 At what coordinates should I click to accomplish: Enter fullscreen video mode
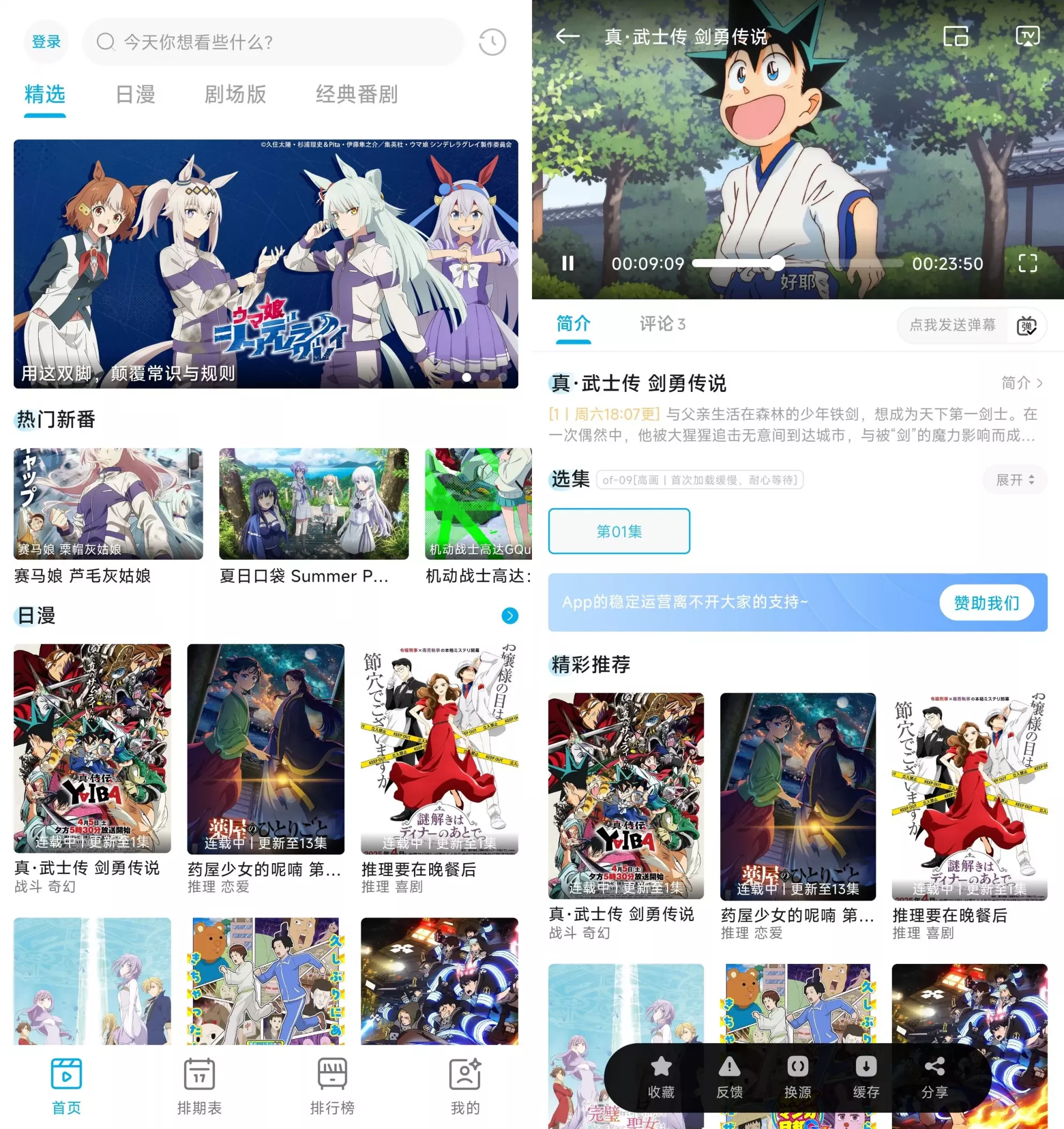pos(1028,264)
